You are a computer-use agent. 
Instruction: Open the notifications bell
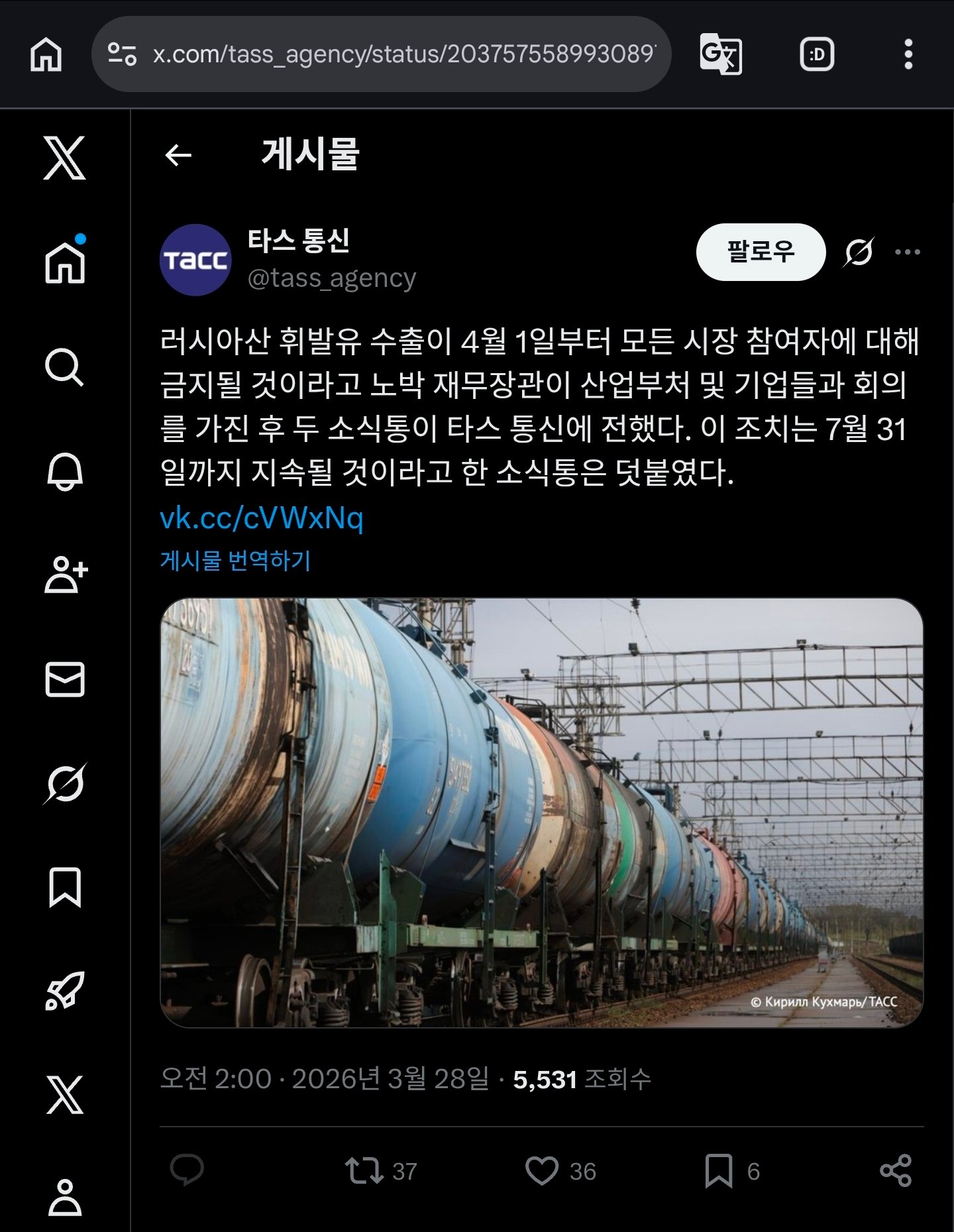point(65,471)
